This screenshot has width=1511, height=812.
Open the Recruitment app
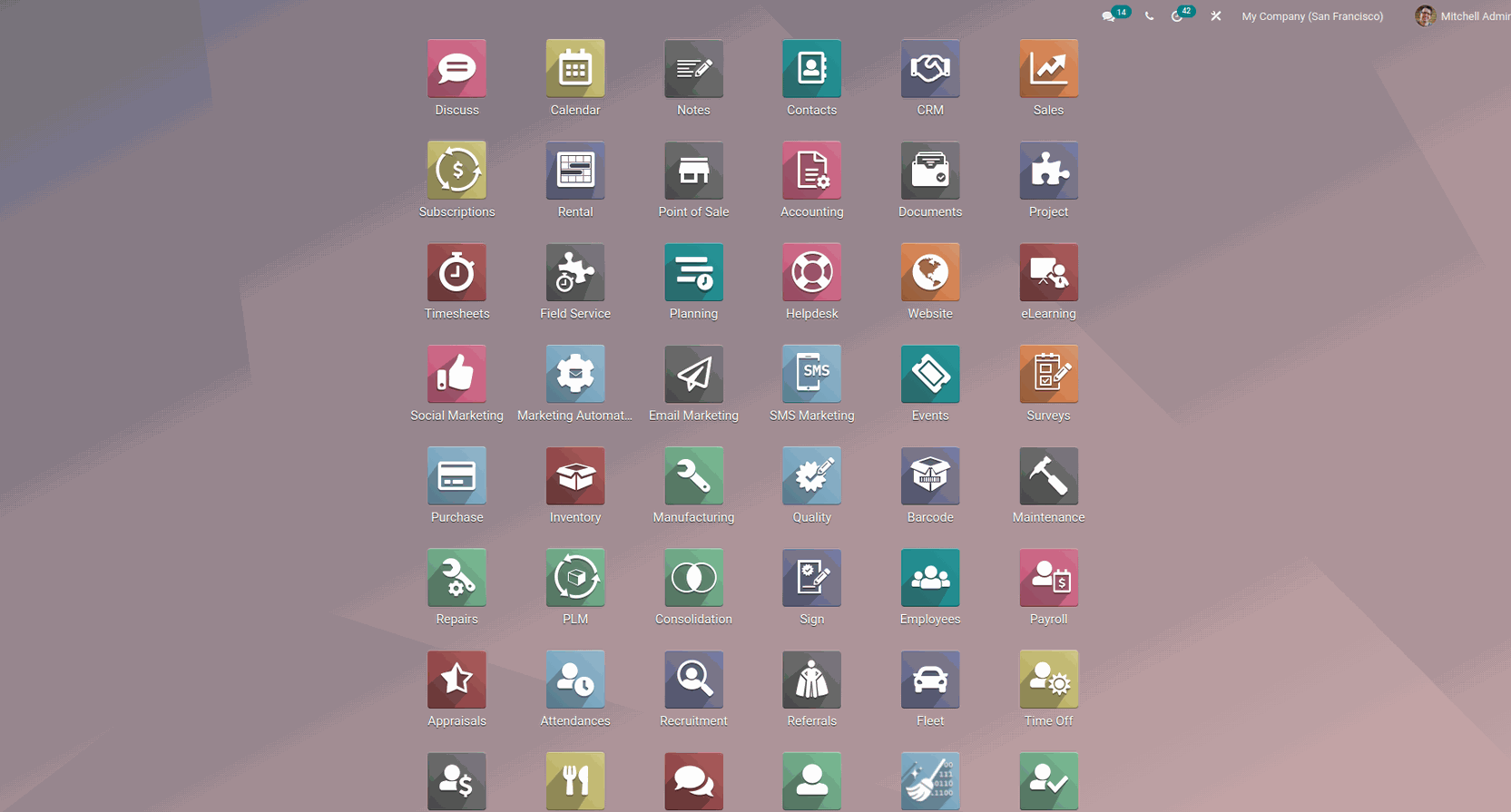(x=693, y=680)
